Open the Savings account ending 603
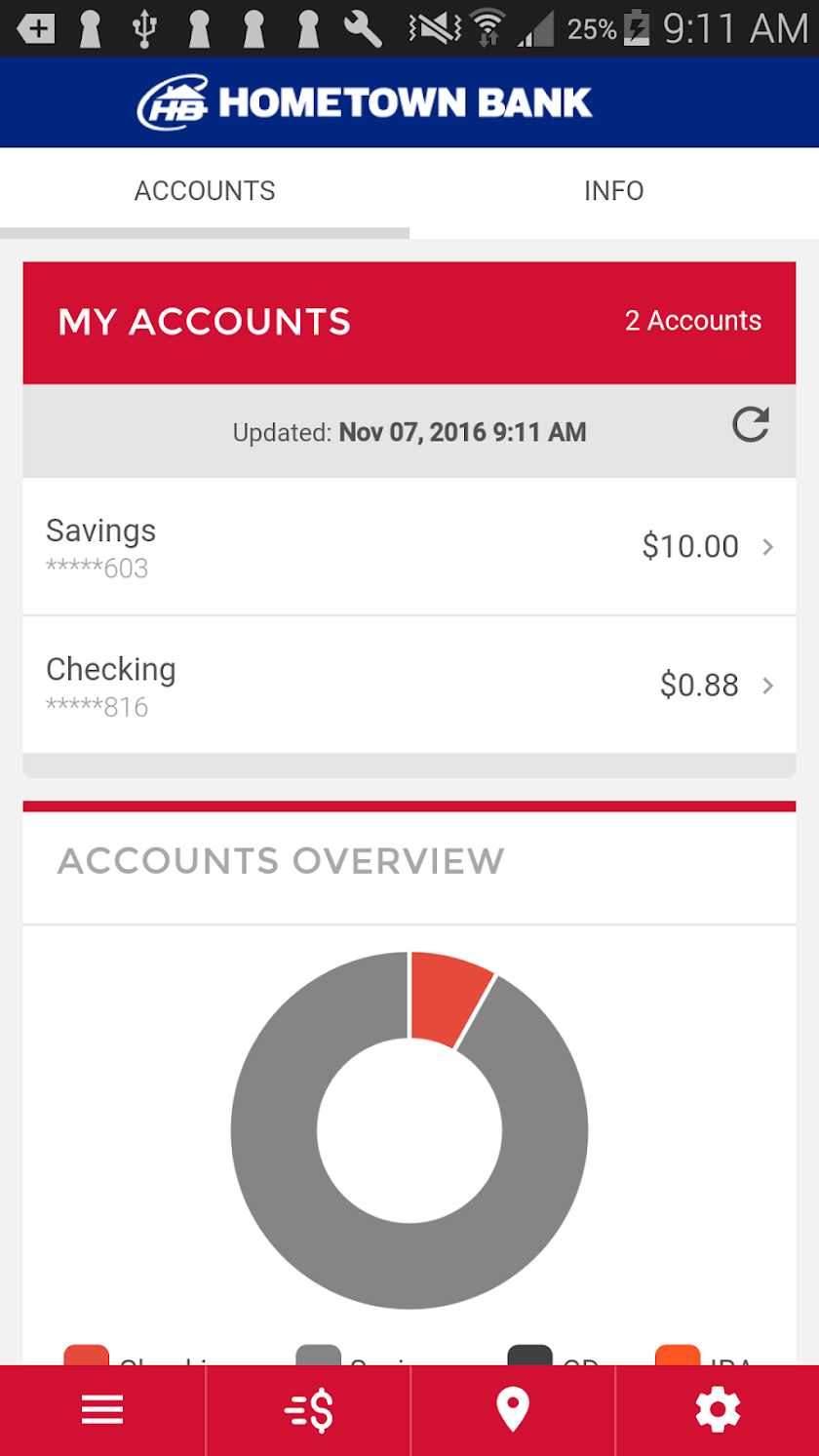 point(409,547)
